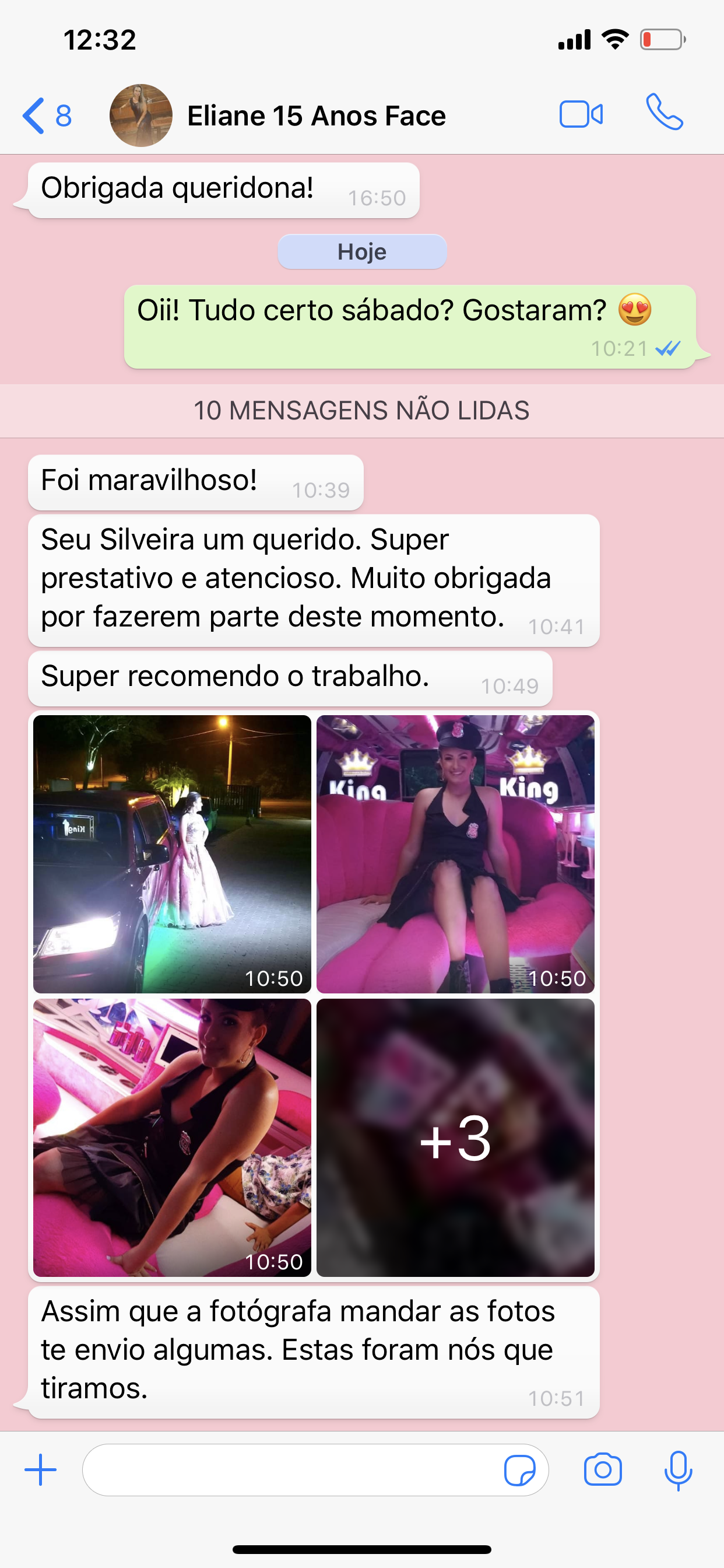Open the photo with King crown signs
724x1568 pixels.
455,853
